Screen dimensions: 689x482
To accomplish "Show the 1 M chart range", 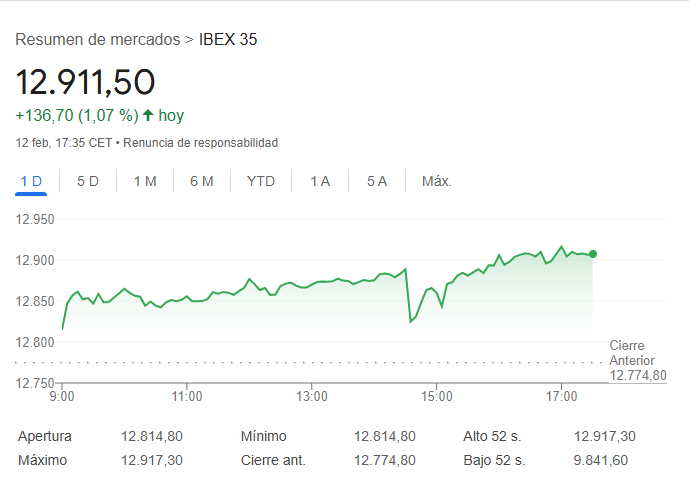I will click(145, 181).
